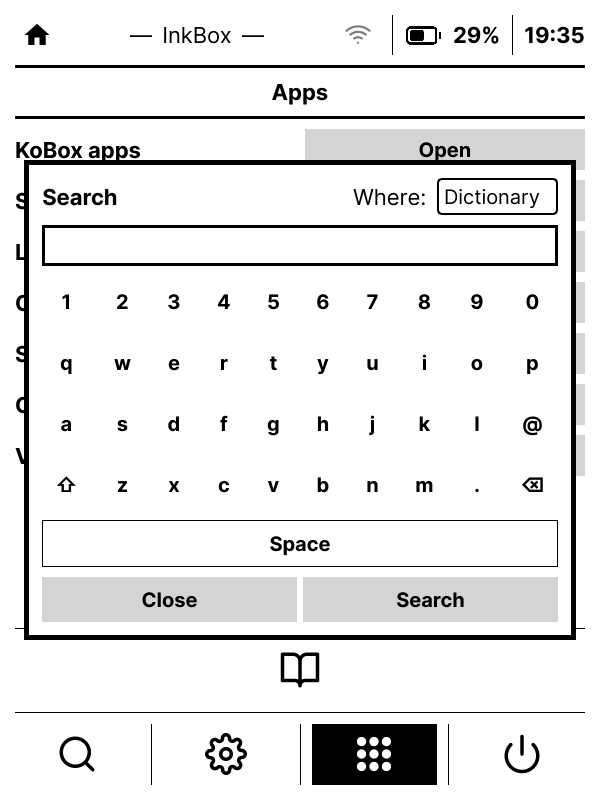Open the reading book icon
The height and width of the screenshot is (800, 600).
coord(300,670)
